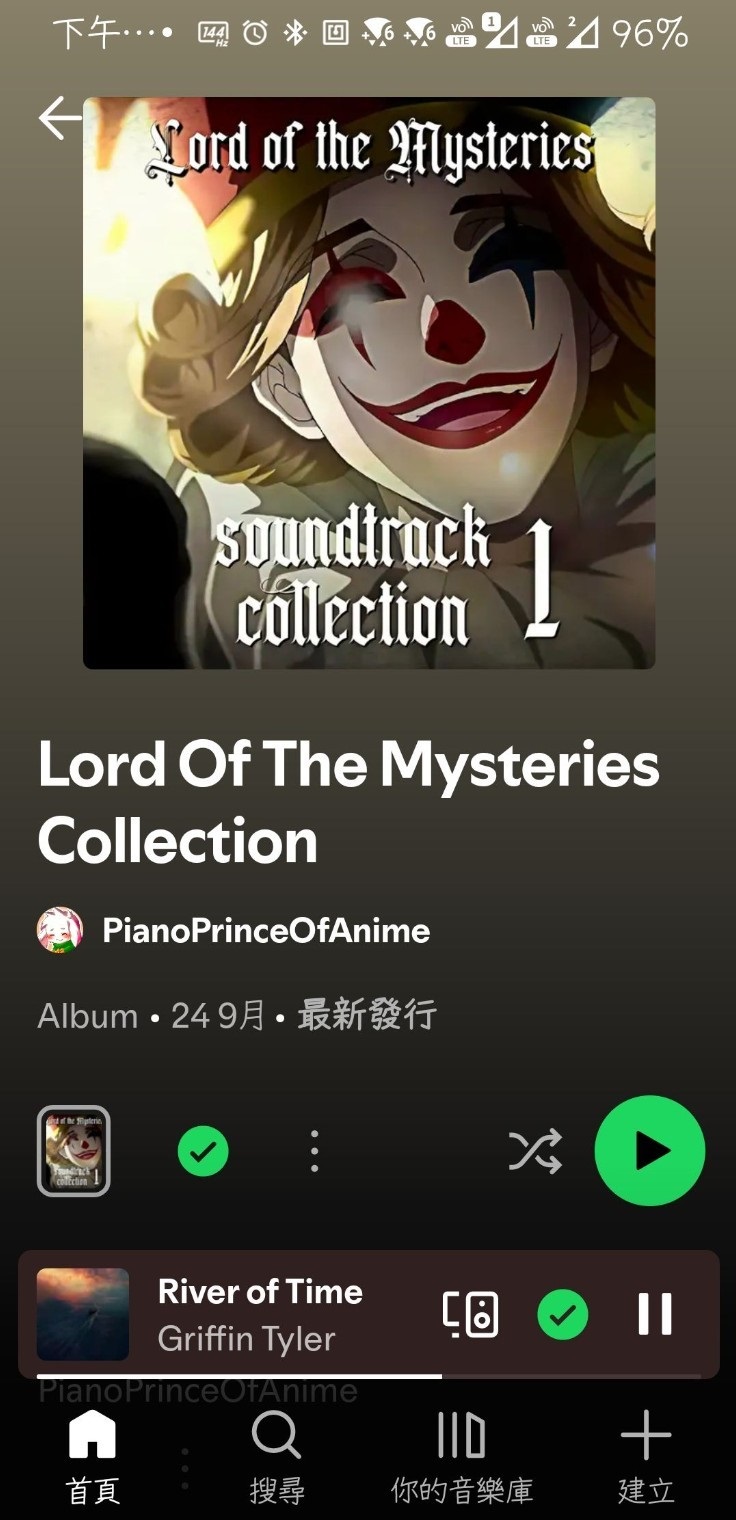The height and width of the screenshot is (1520, 736).
Task: Tap the checkmark for River of Time
Action: pyautogui.click(x=563, y=1314)
